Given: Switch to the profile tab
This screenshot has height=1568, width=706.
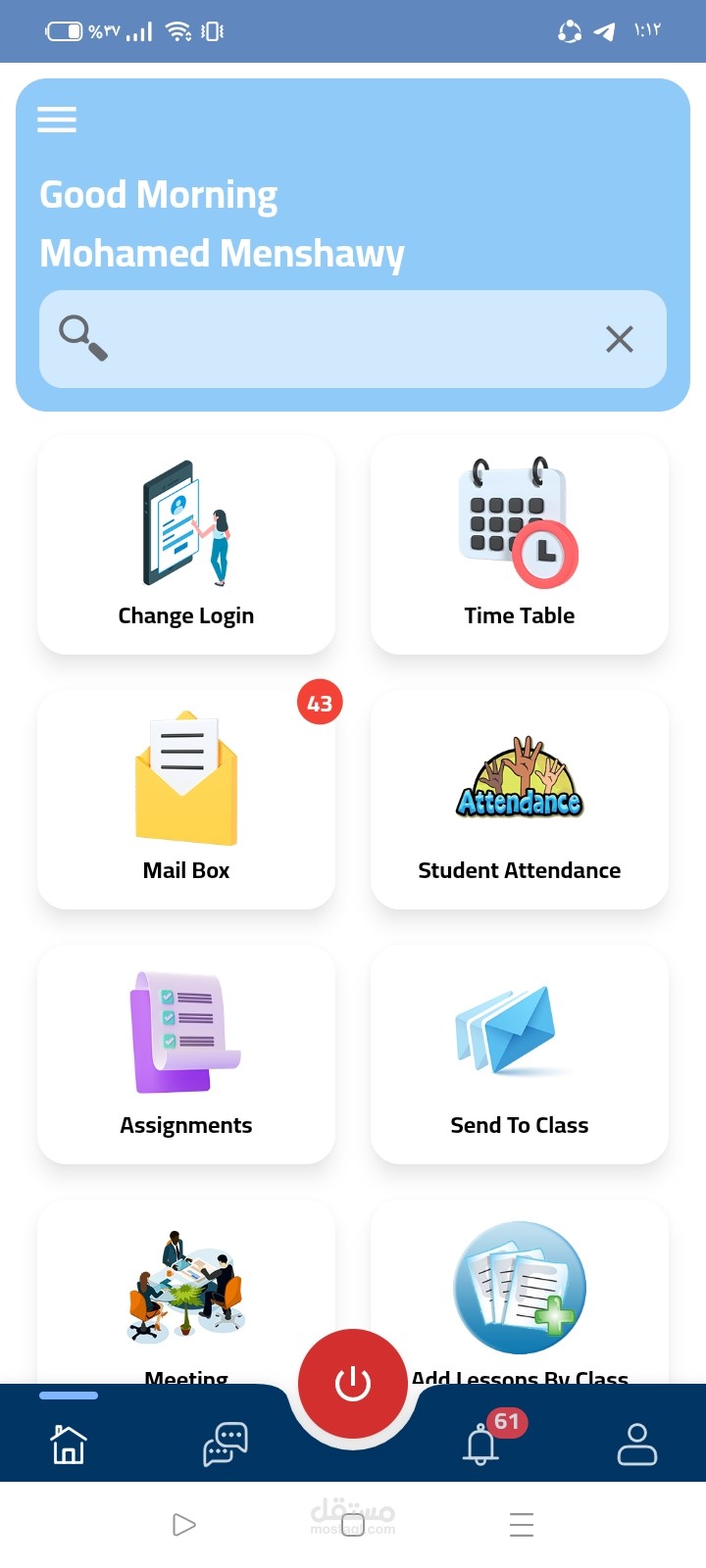Looking at the screenshot, I should 637,1444.
